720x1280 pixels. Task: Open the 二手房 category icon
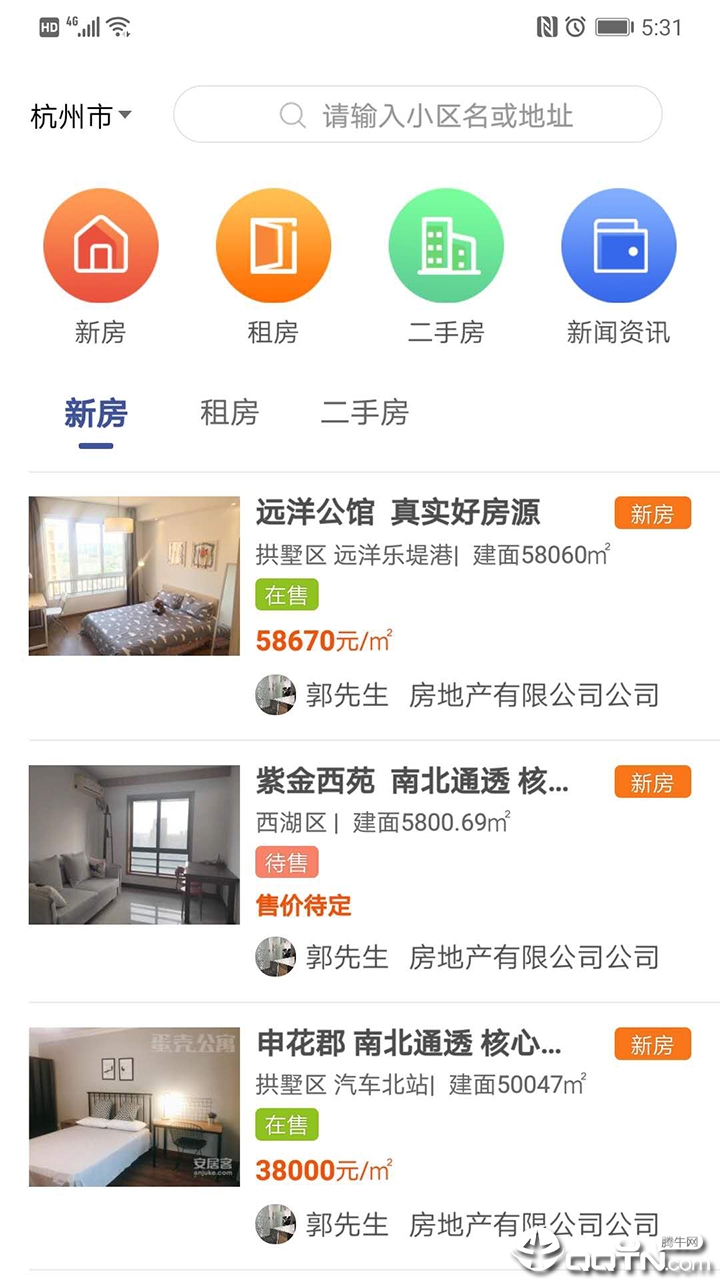click(x=446, y=246)
